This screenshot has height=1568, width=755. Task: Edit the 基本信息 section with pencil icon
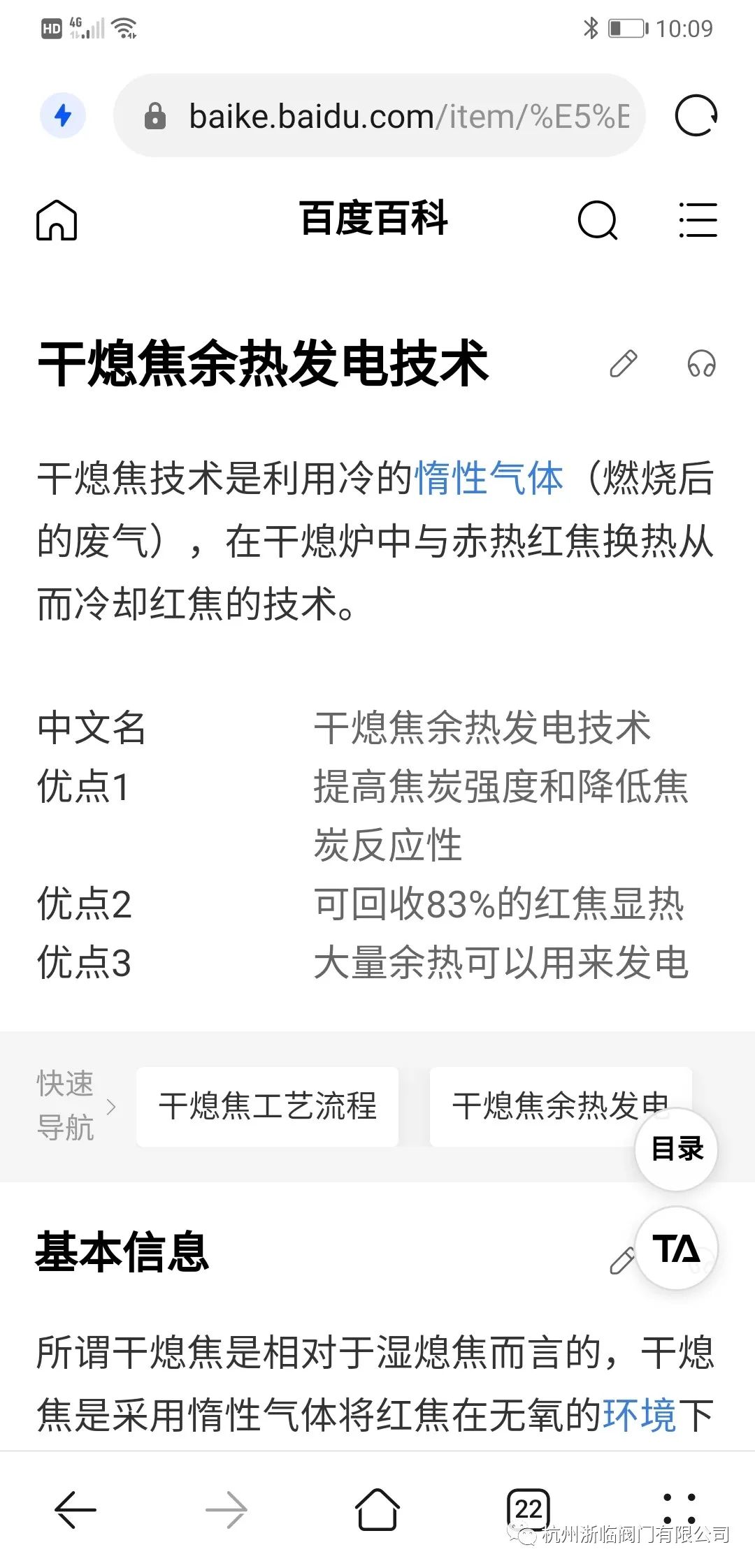point(622,1261)
